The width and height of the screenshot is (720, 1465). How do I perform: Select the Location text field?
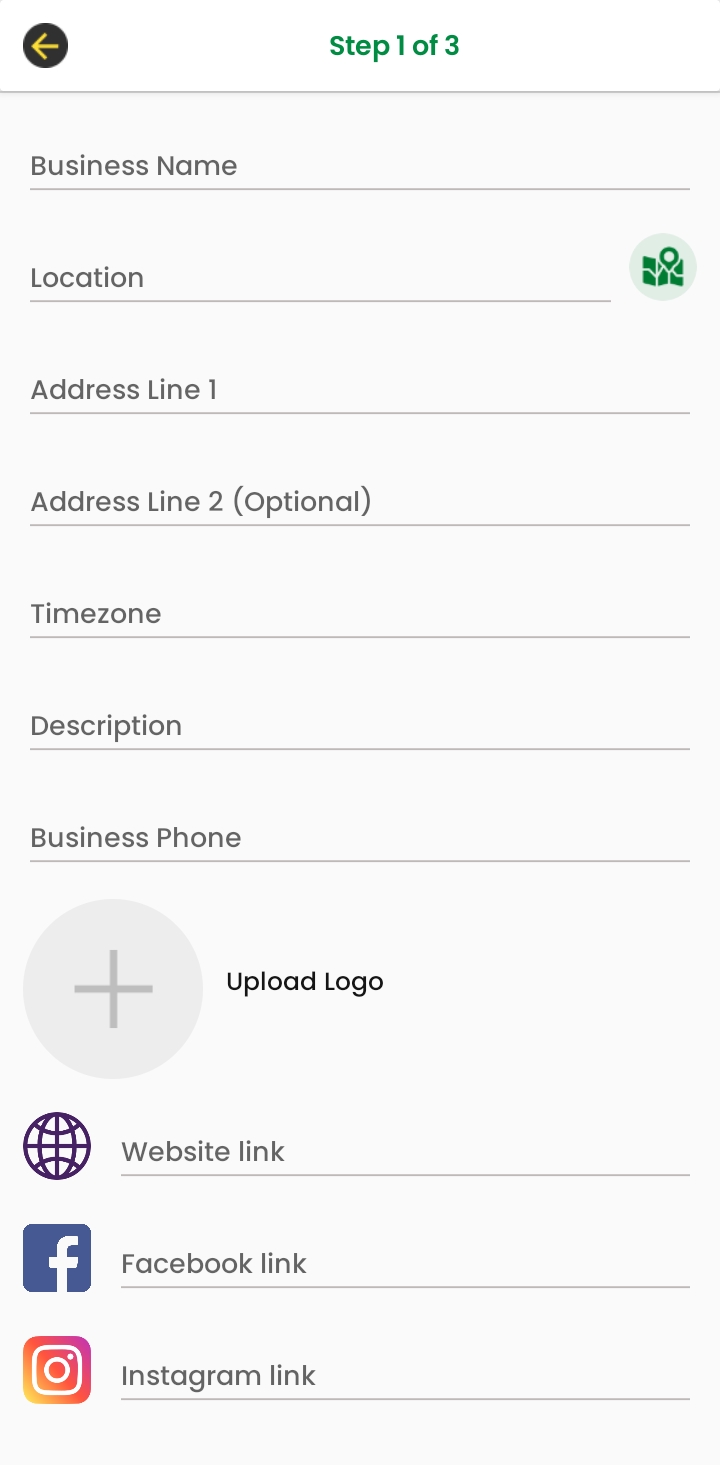pos(320,278)
